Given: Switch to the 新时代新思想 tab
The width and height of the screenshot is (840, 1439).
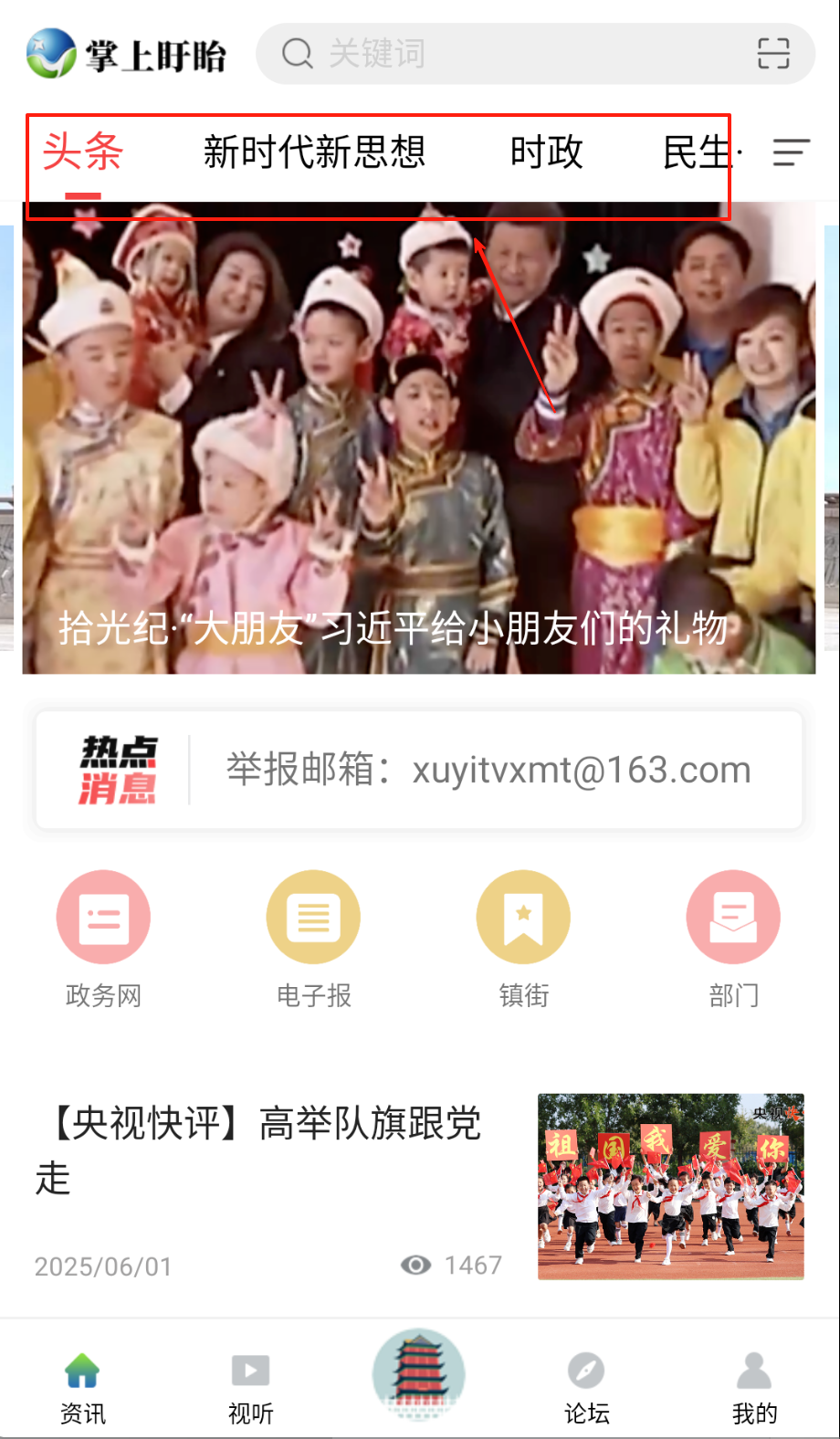Looking at the screenshot, I should [314, 152].
